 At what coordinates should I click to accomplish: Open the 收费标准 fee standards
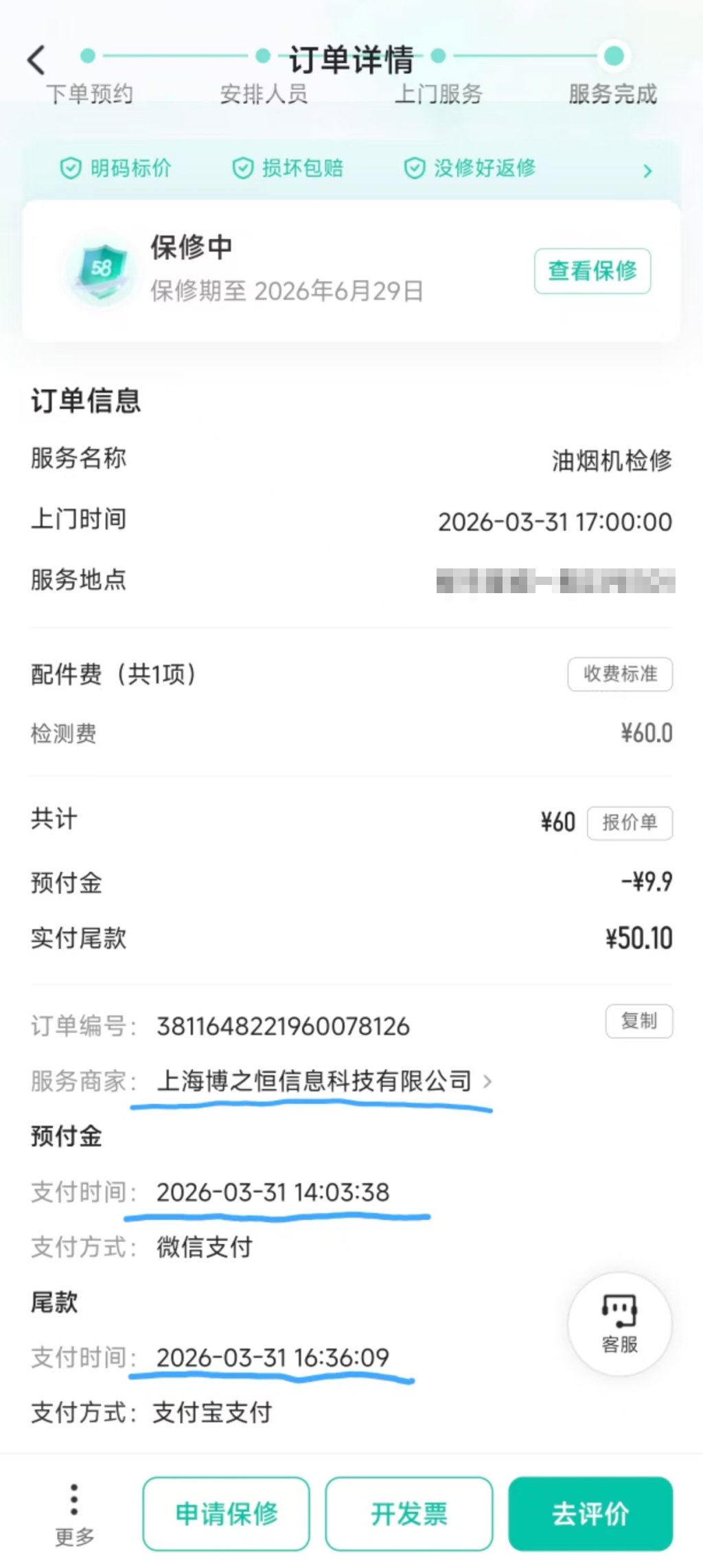point(619,674)
